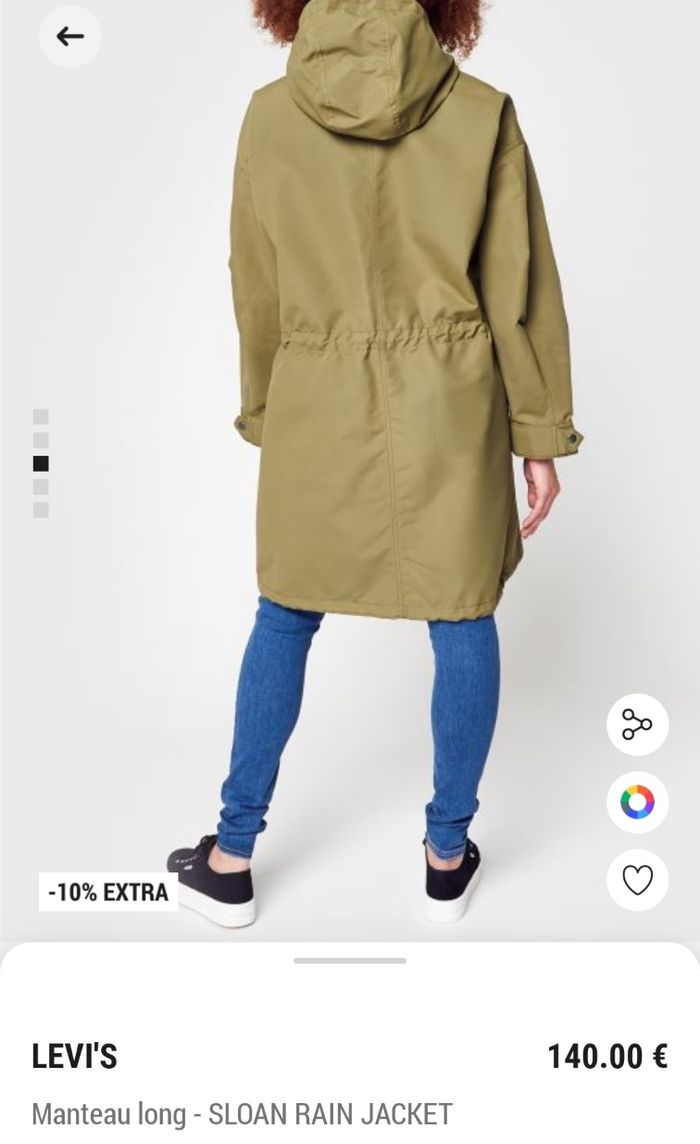Expand the product details sheet handle
The height and width of the screenshot is (1144, 700).
point(350,961)
